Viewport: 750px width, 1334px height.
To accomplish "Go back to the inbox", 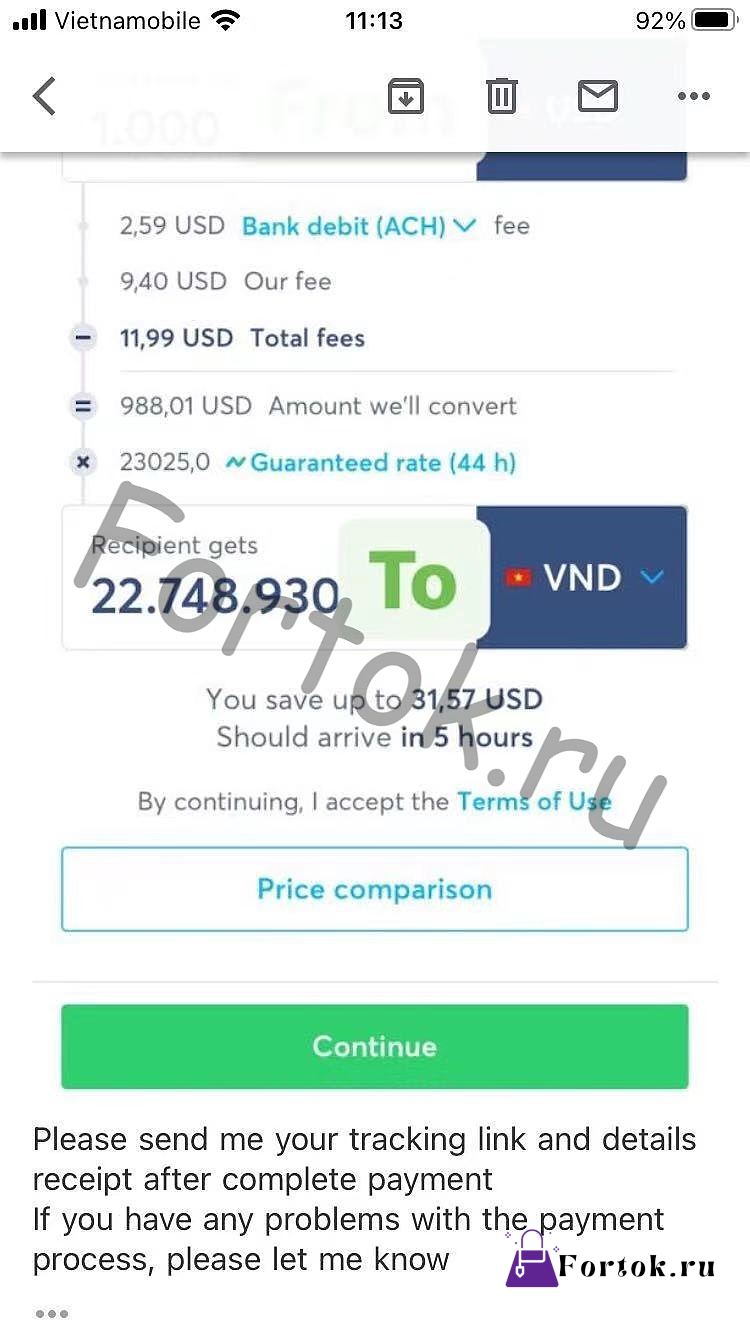I will [x=44, y=96].
